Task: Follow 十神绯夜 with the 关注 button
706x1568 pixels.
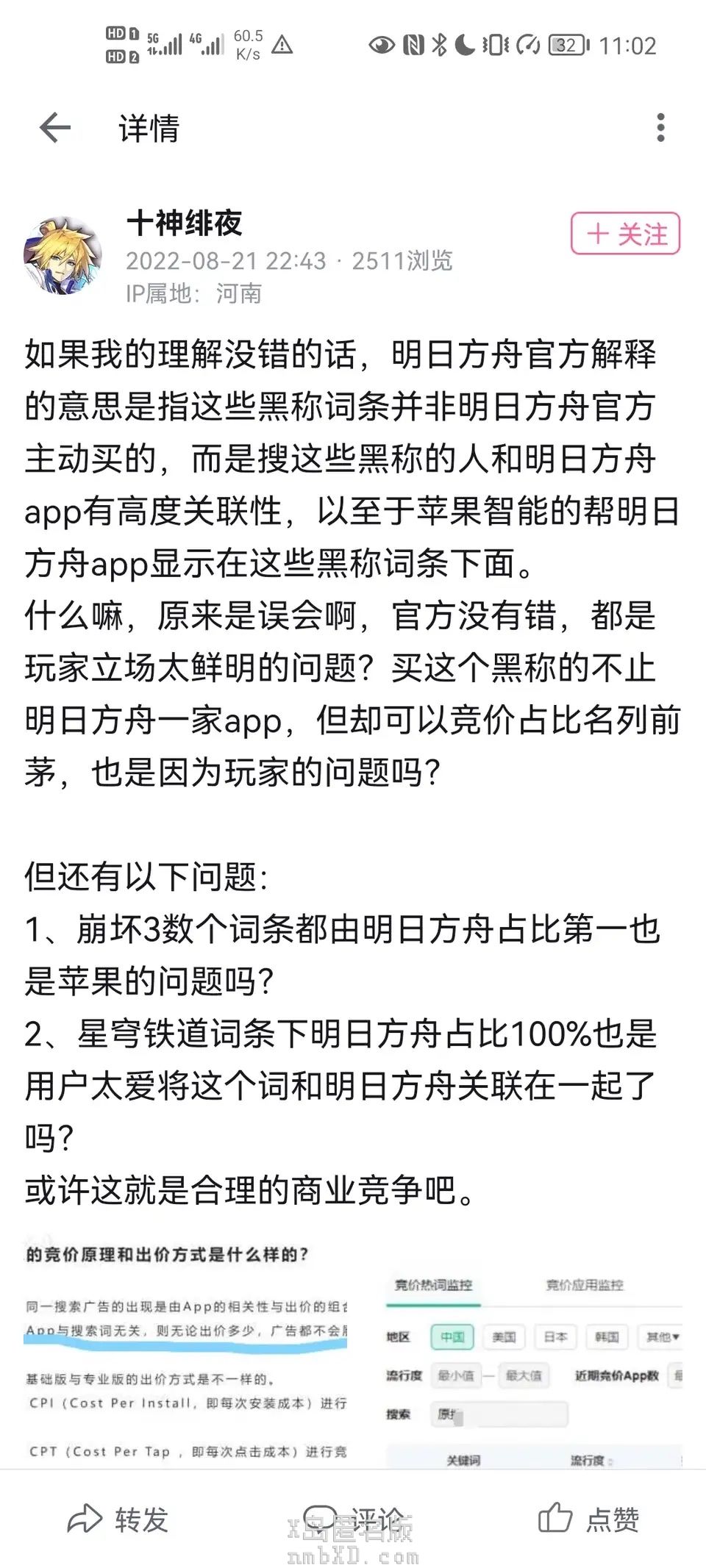Action: pos(625,234)
